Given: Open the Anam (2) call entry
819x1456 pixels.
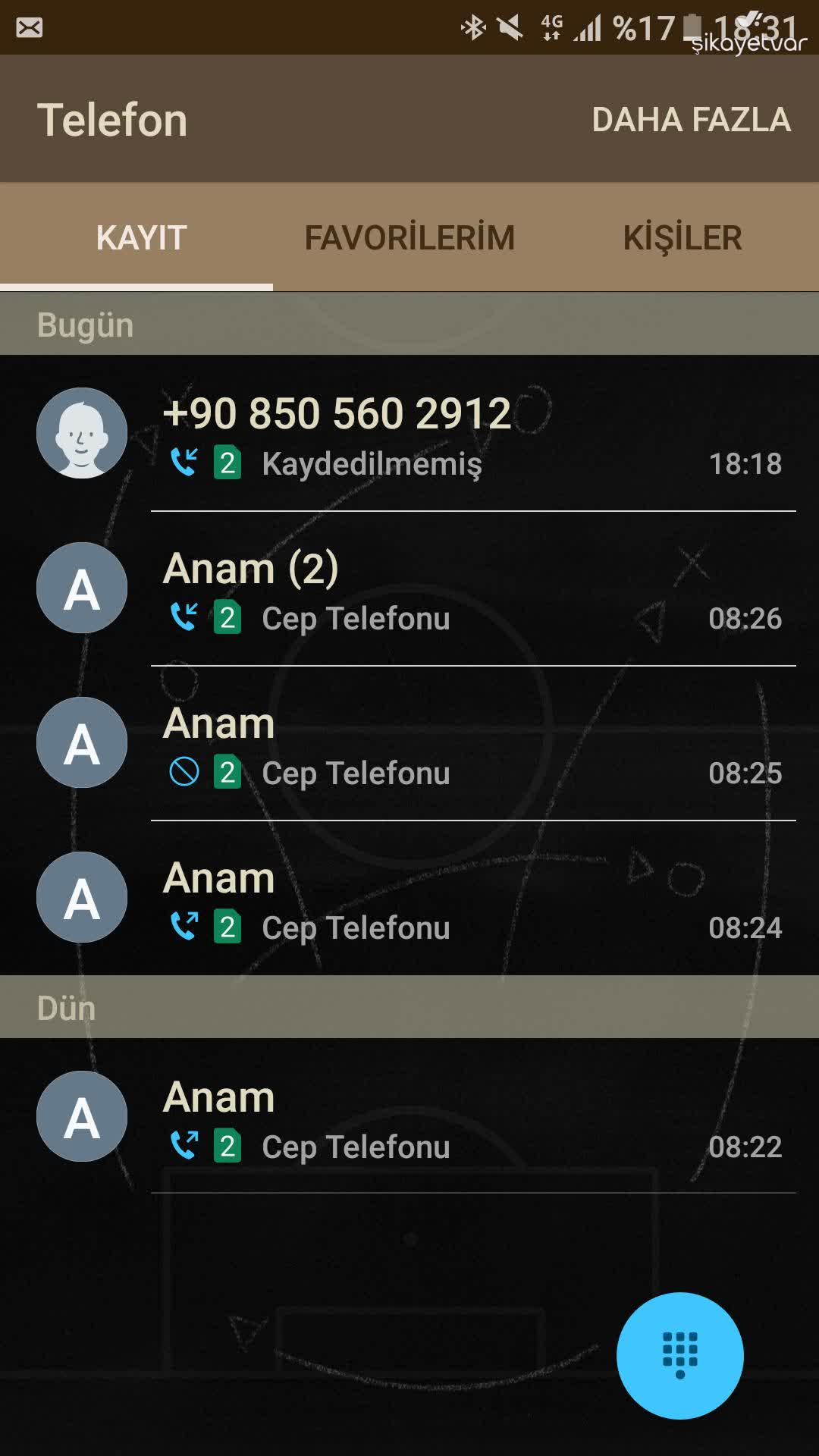Looking at the screenshot, I should (x=409, y=588).
